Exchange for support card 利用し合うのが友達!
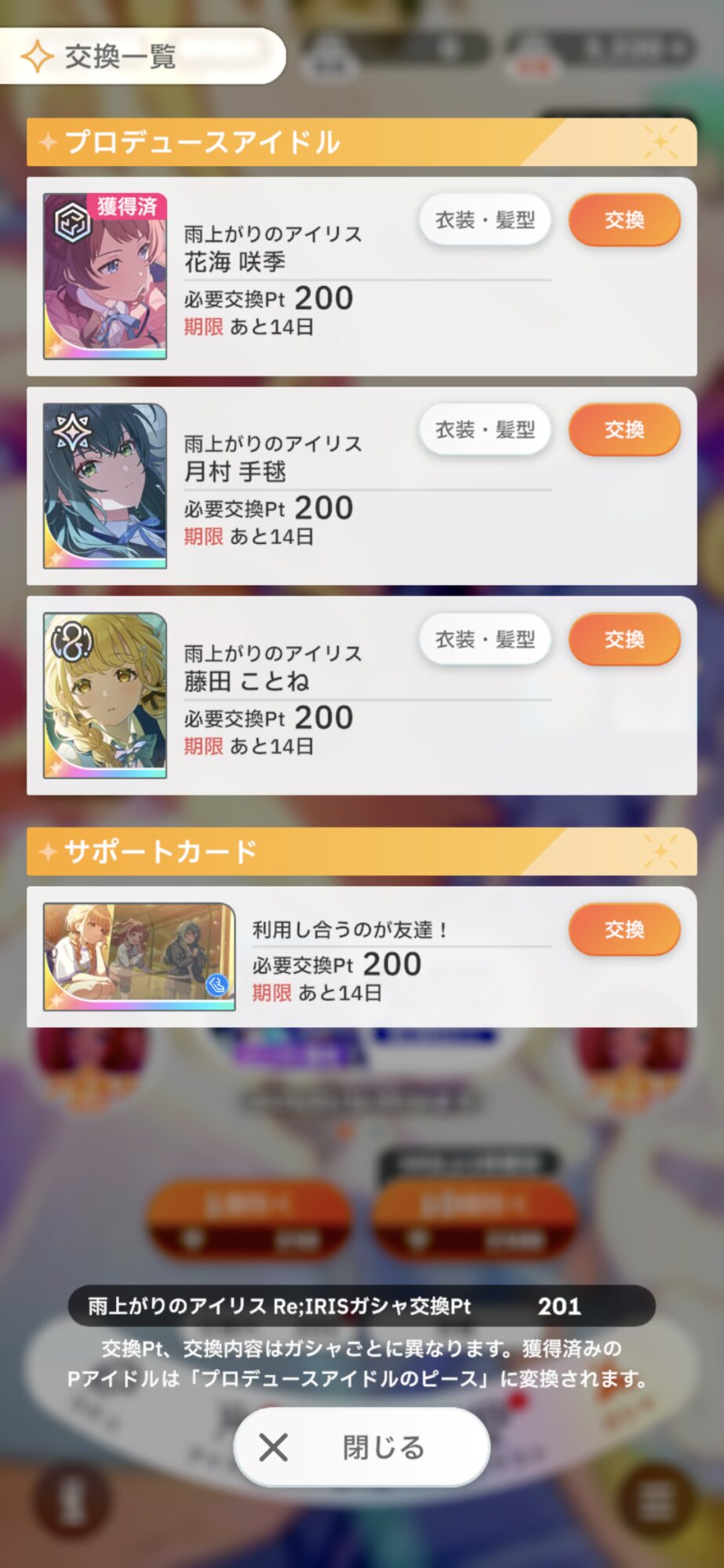 (x=624, y=930)
